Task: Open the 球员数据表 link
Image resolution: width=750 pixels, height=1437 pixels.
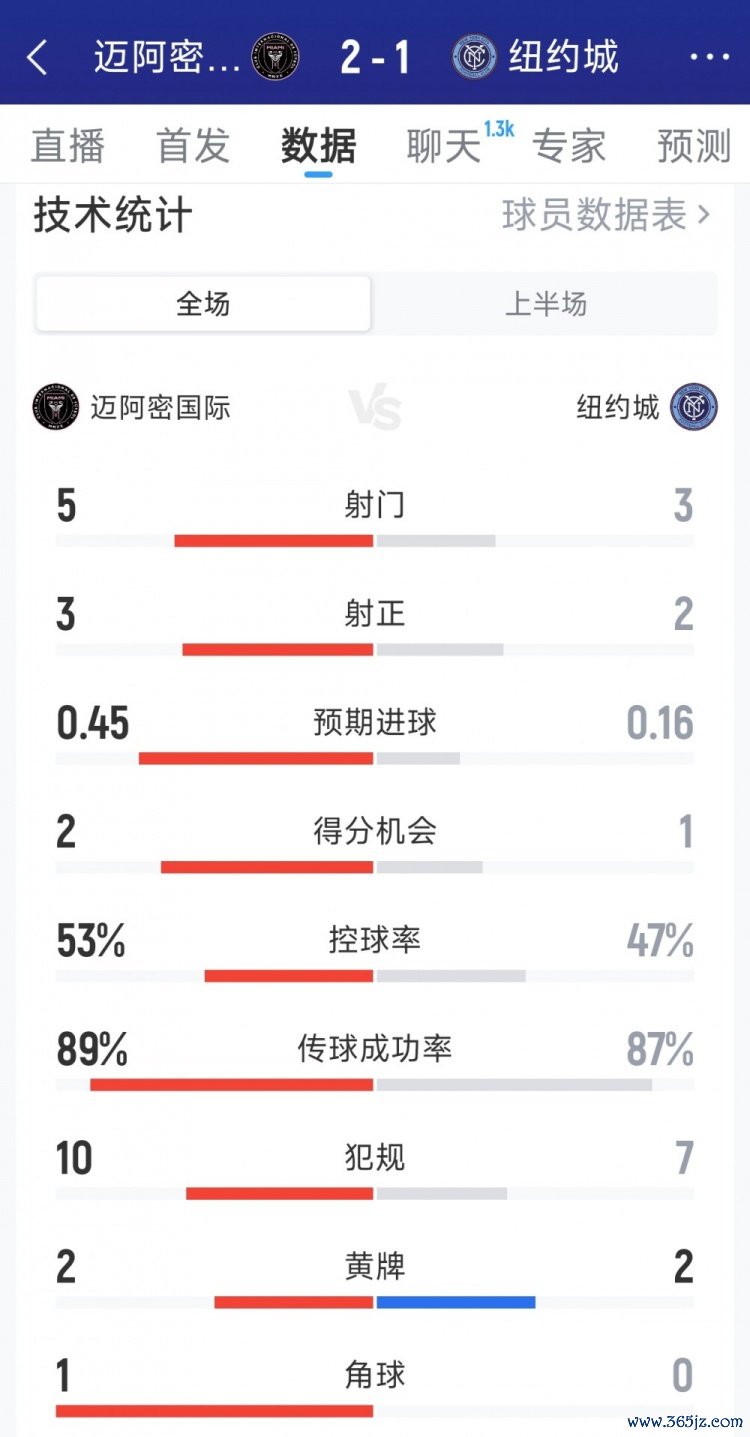Action: coord(605,215)
